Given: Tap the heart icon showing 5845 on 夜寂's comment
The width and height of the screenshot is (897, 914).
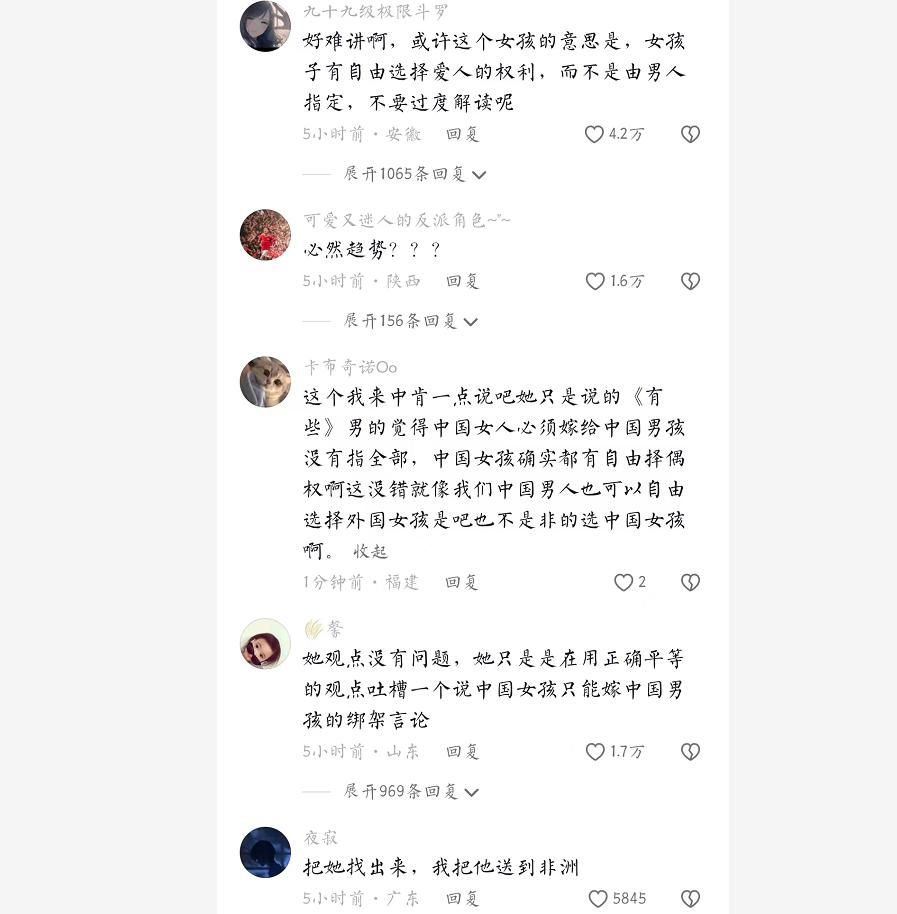Looking at the screenshot, I should [598, 898].
